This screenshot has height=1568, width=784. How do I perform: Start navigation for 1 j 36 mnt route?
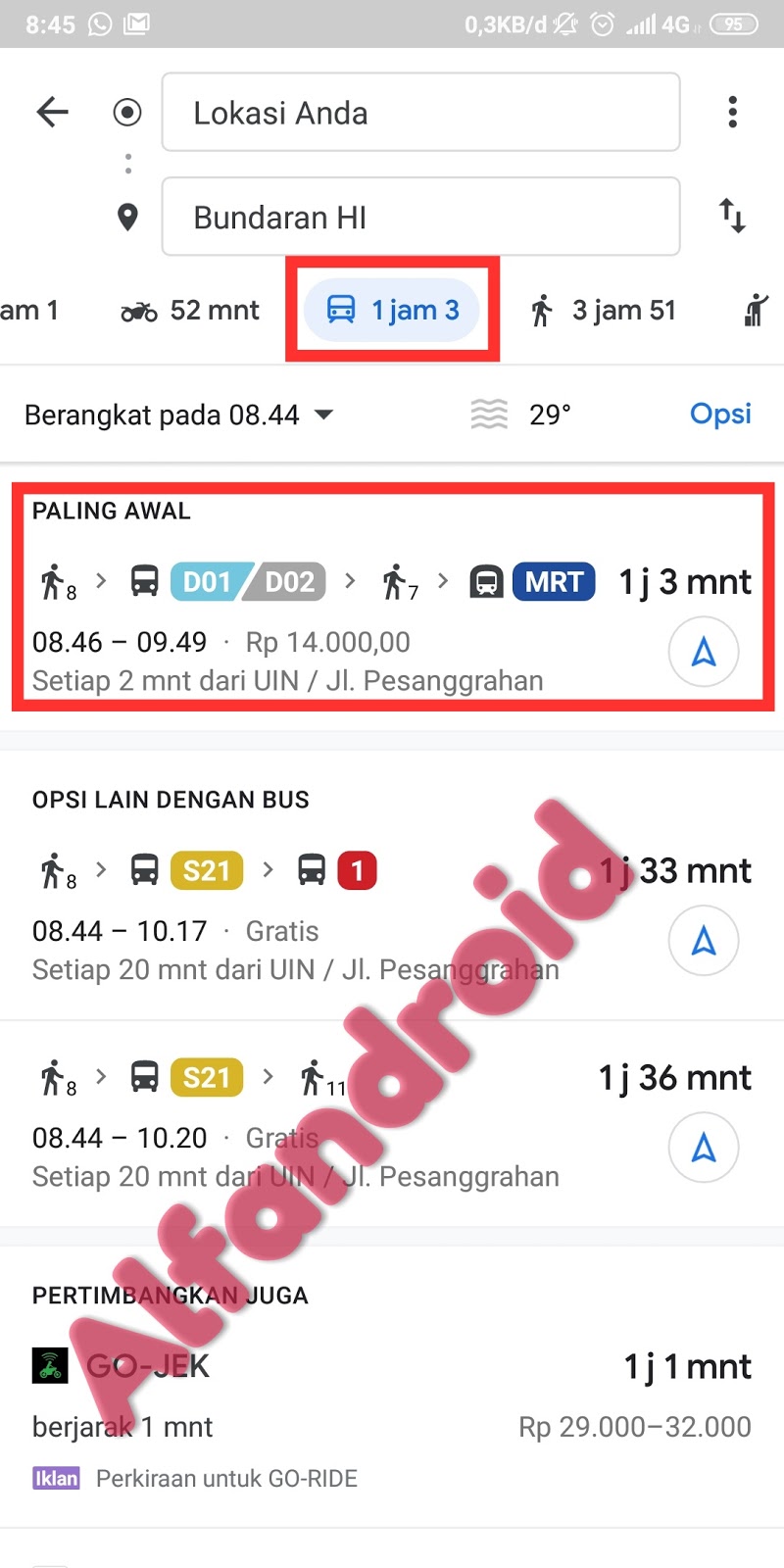click(704, 1148)
